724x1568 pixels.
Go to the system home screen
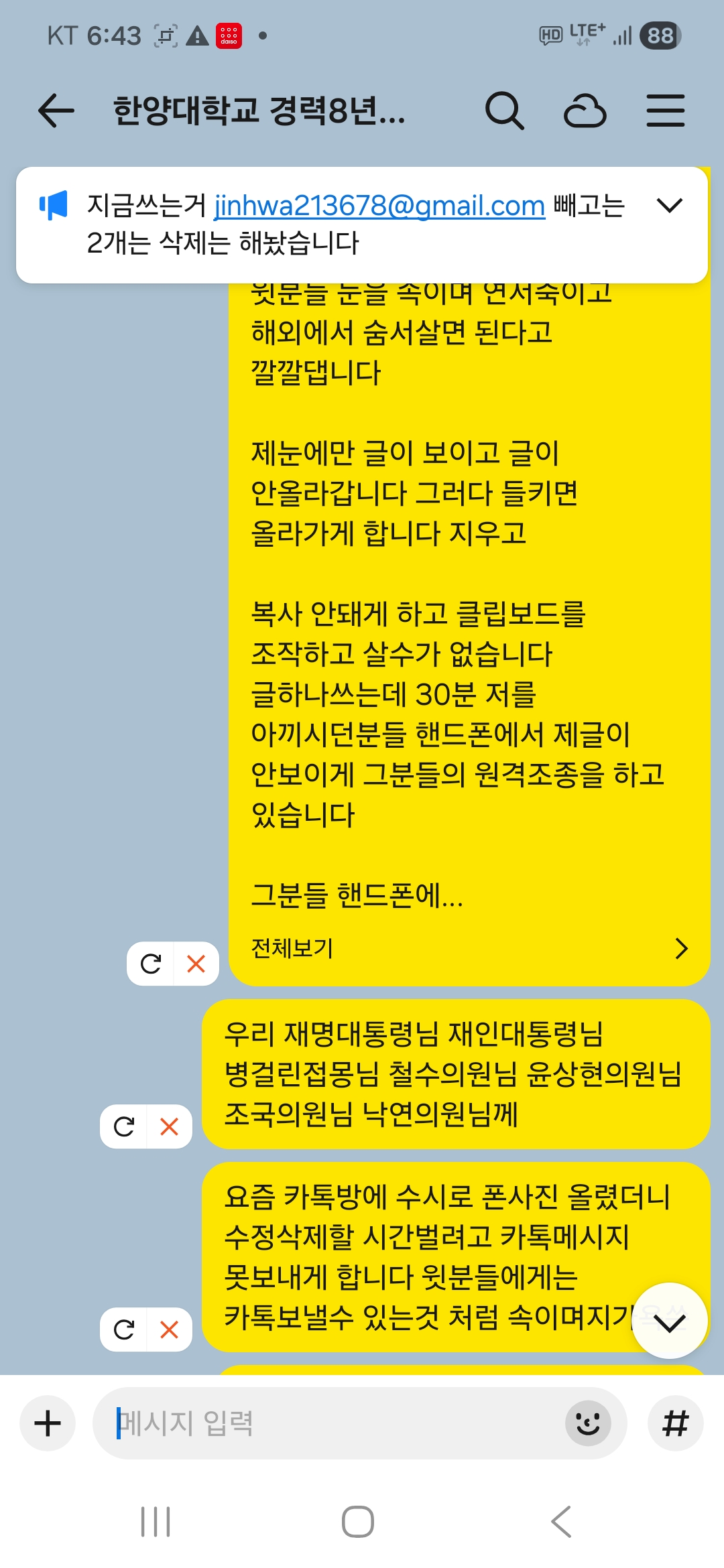coord(358,1522)
